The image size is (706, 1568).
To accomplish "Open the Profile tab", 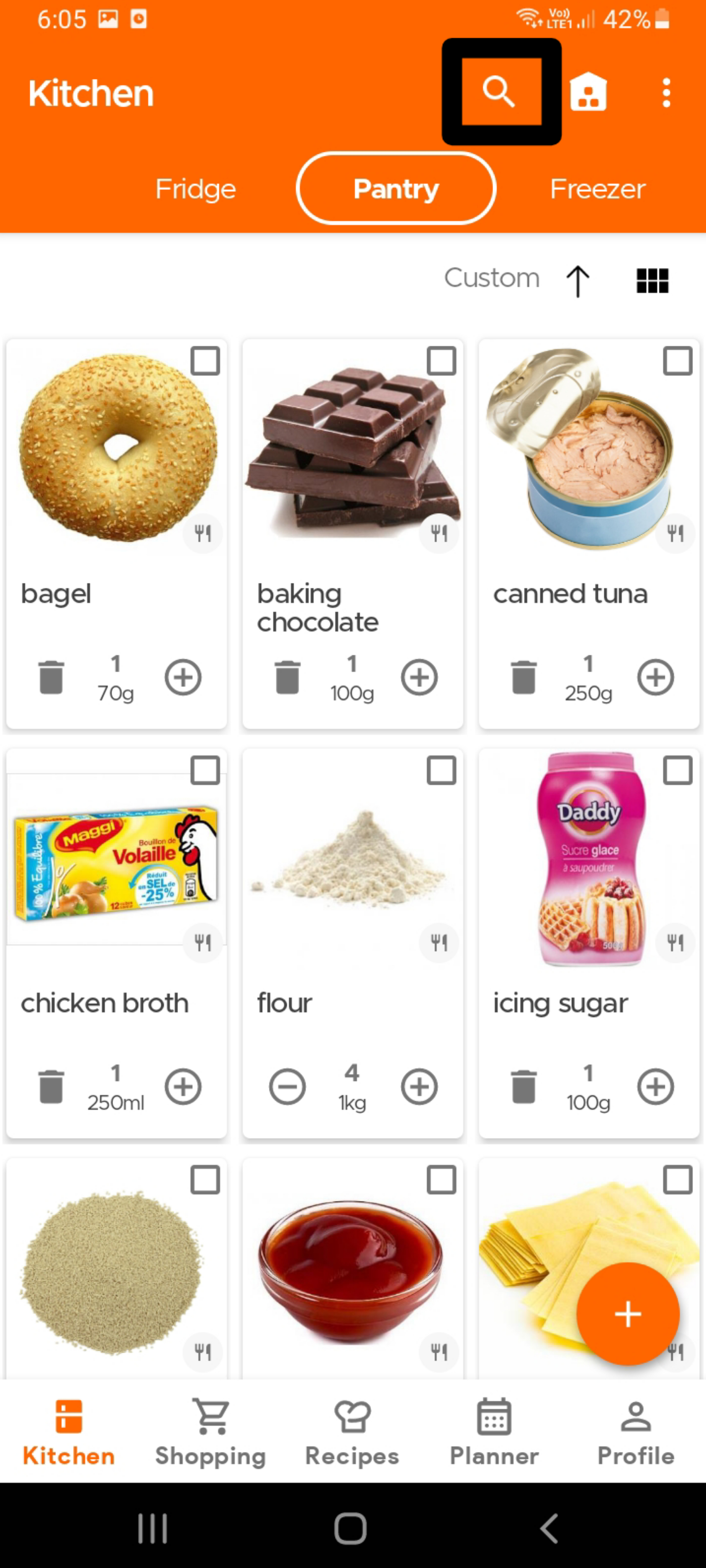I will (636, 1432).
